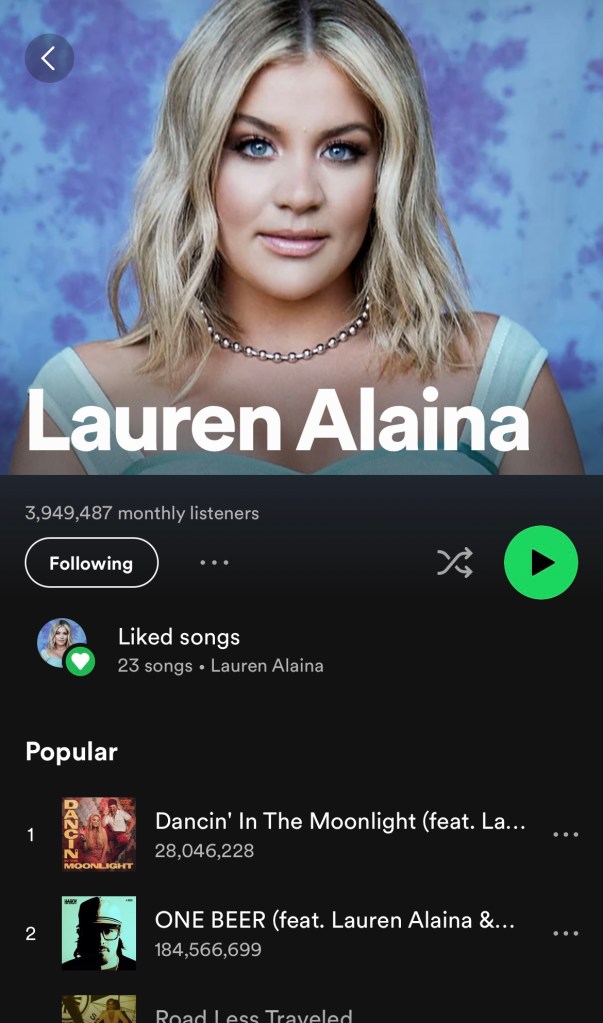Open more options for Dancin' In The Moonlight
This screenshot has width=603, height=1023.
[565, 834]
